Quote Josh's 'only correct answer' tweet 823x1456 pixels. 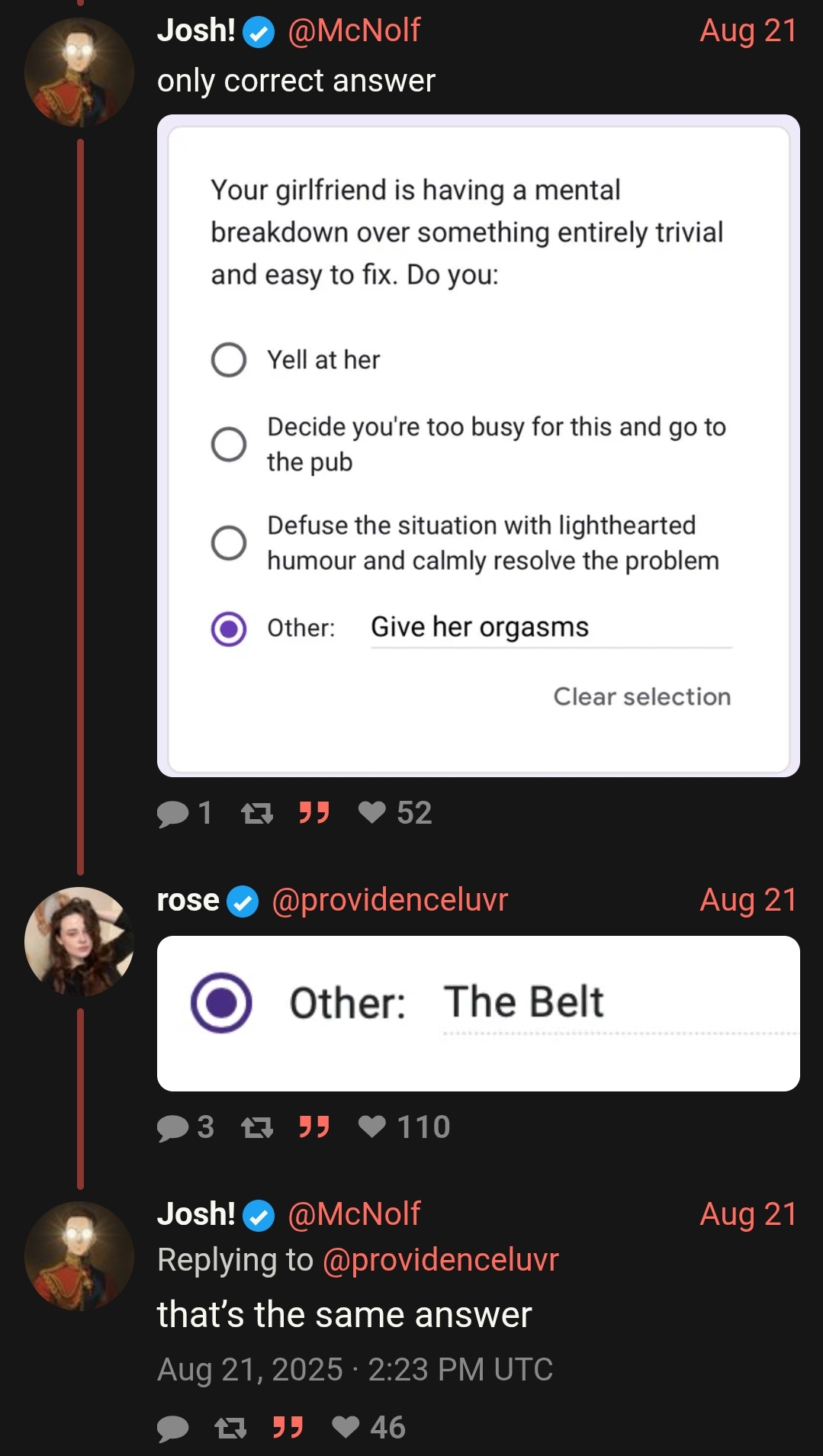tap(313, 813)
